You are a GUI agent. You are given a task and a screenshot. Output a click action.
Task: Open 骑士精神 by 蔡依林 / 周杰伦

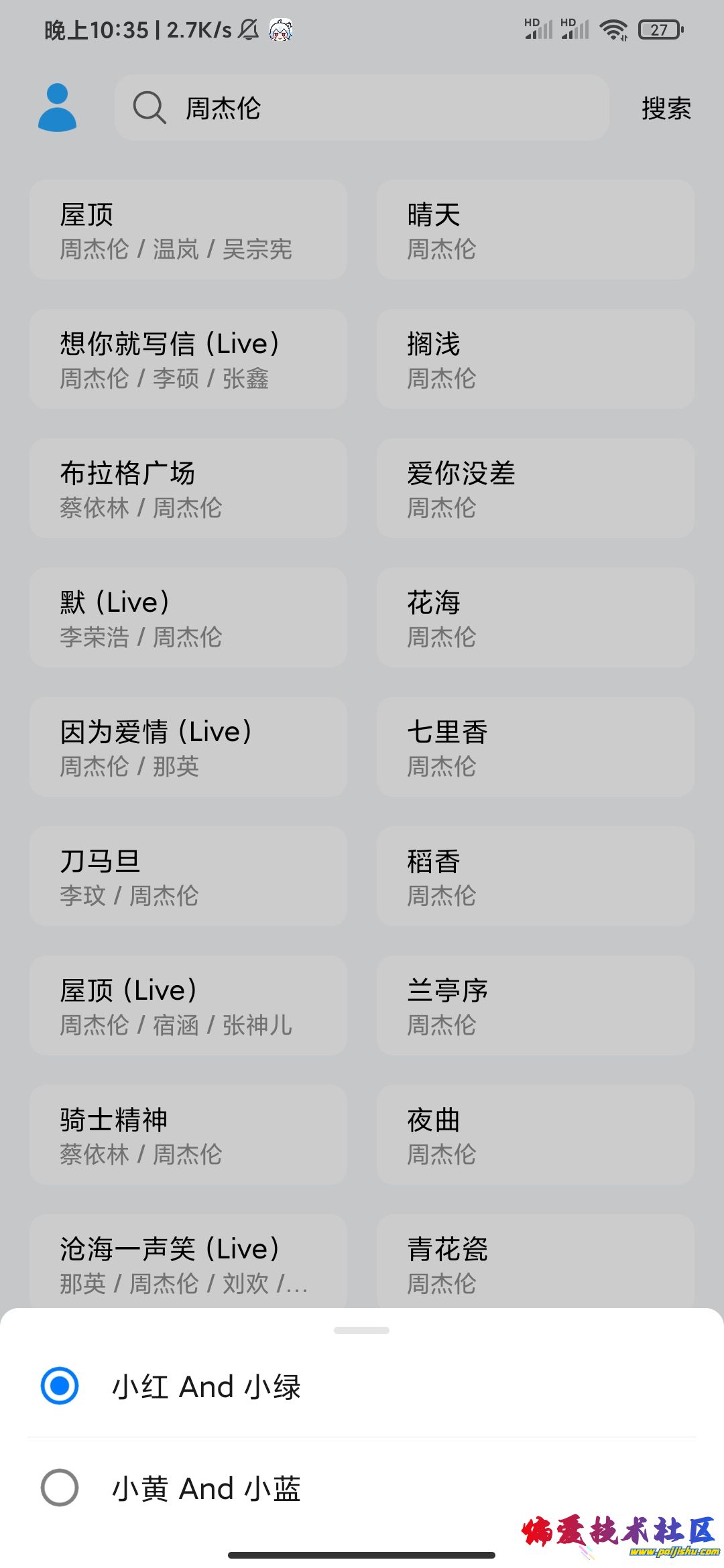point(188,1135)
